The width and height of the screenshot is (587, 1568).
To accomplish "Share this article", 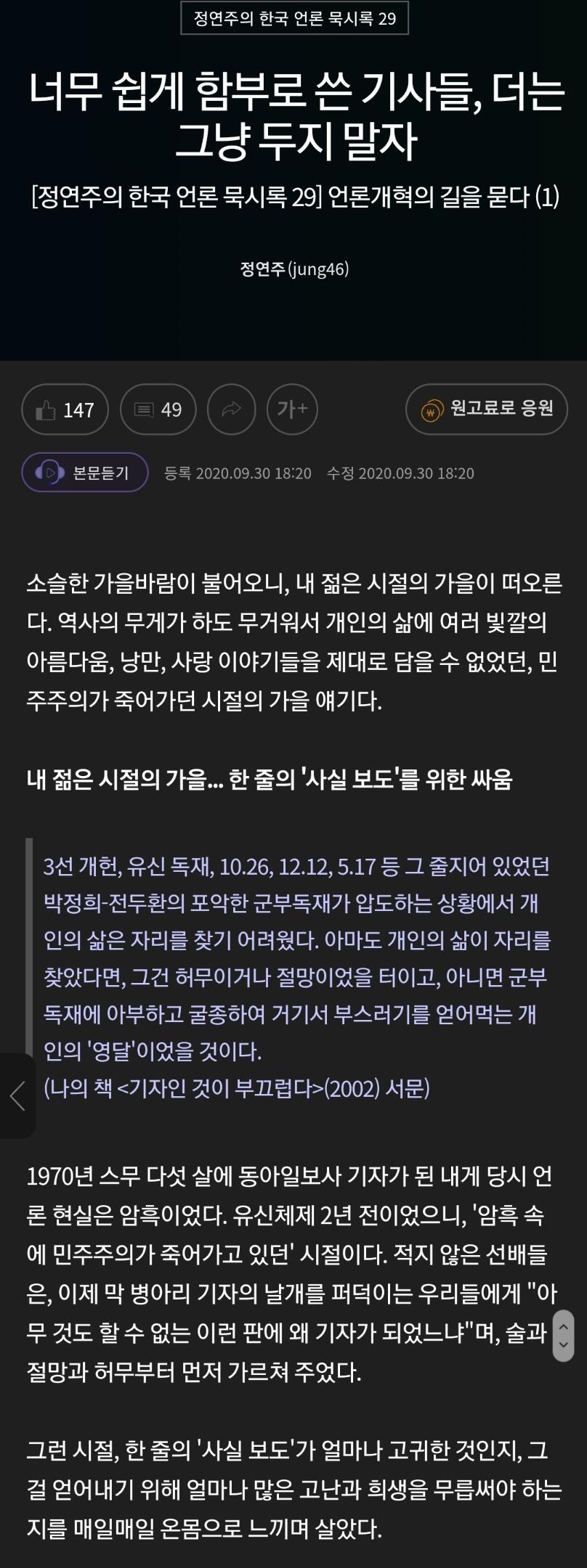I will point(232,409).
